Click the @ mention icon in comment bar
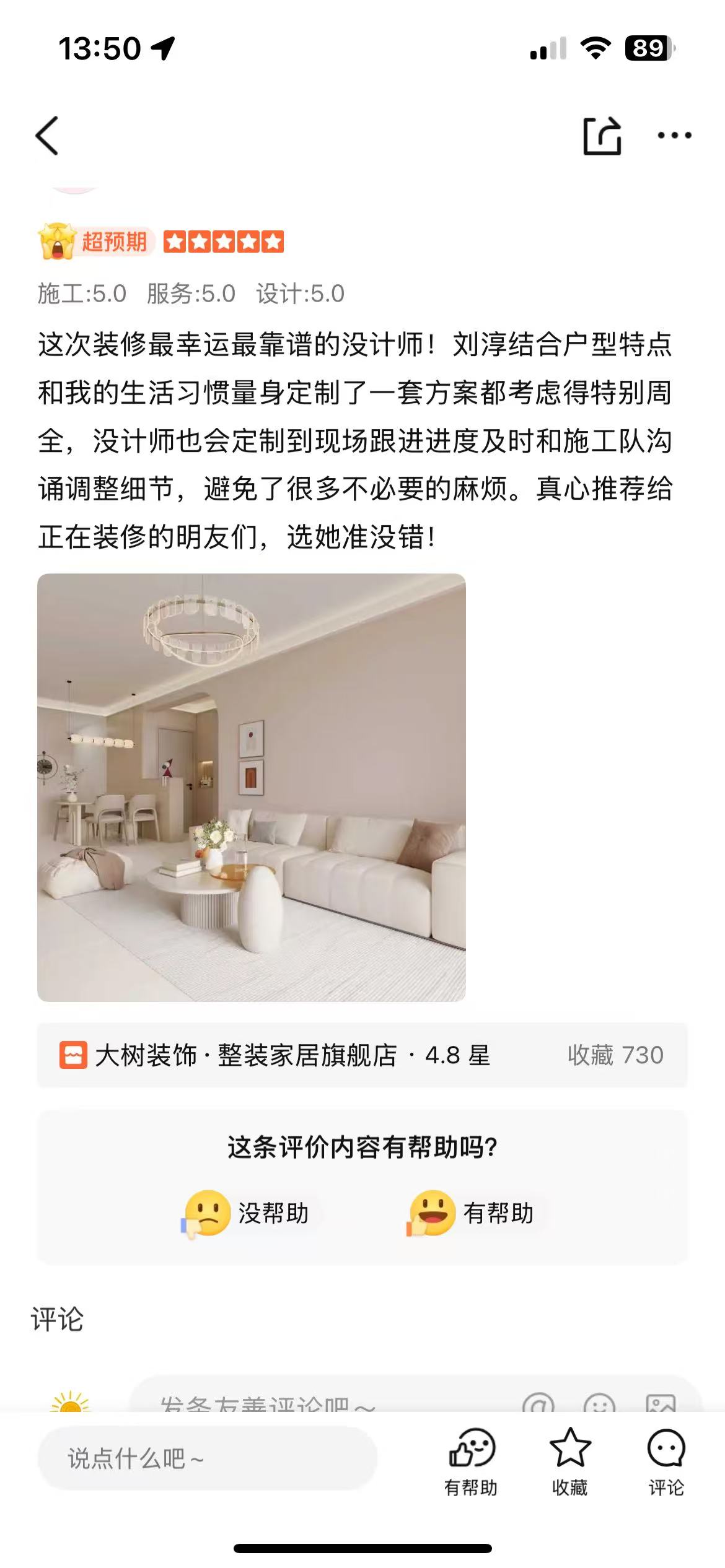 pos(538,1403)
